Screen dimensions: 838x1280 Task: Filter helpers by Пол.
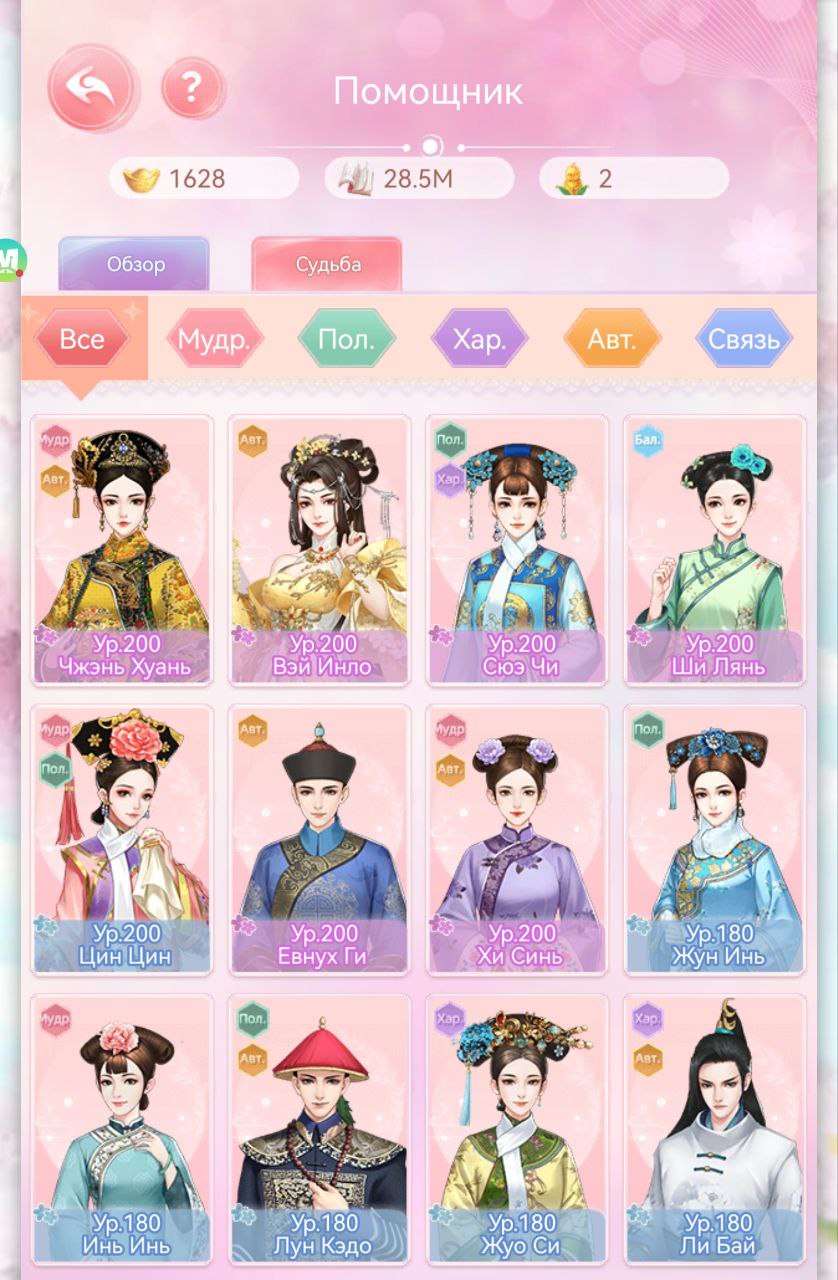346,339
